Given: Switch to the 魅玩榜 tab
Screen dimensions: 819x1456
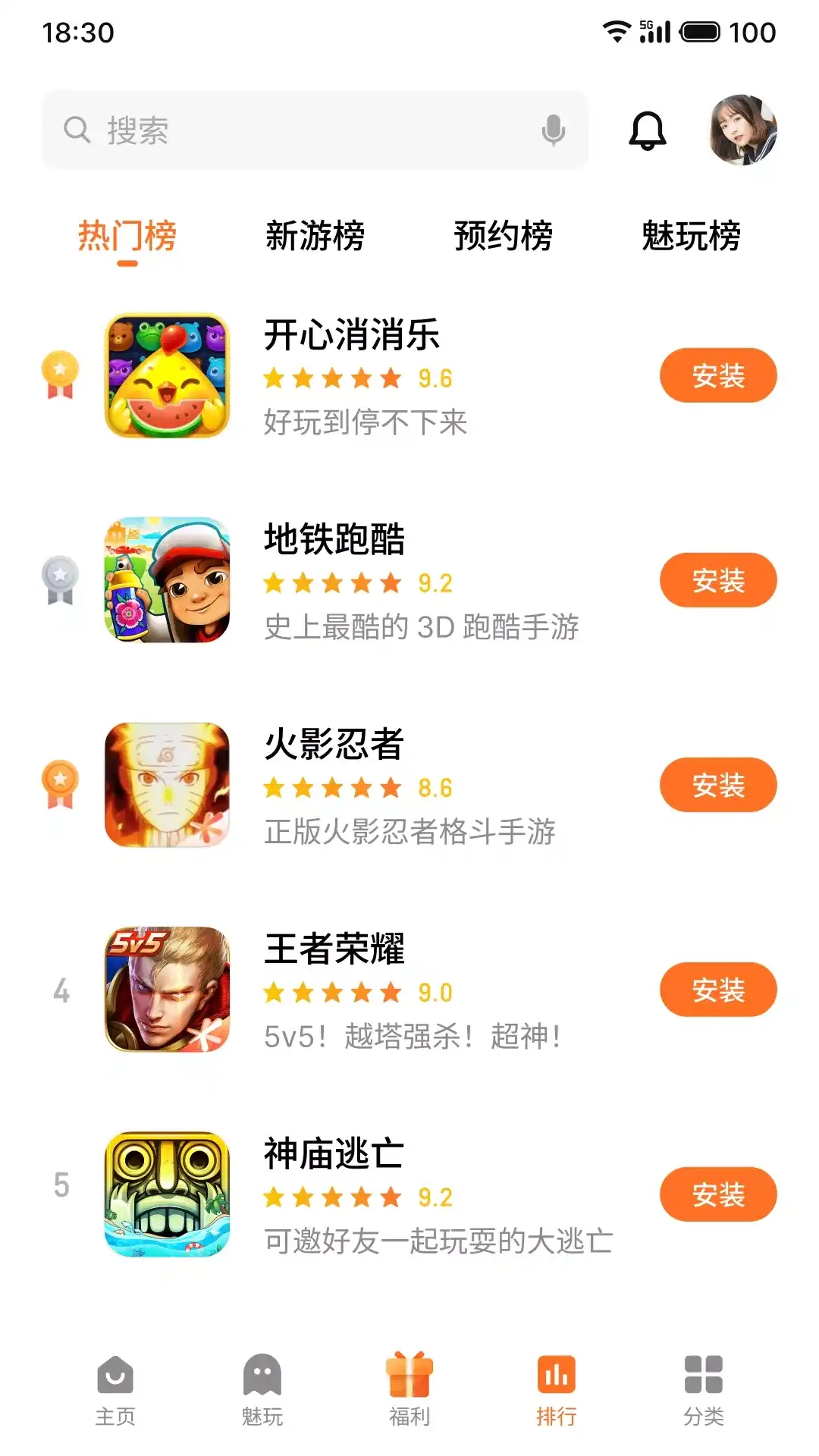Looking at the screenshot, I should [691, 236].
